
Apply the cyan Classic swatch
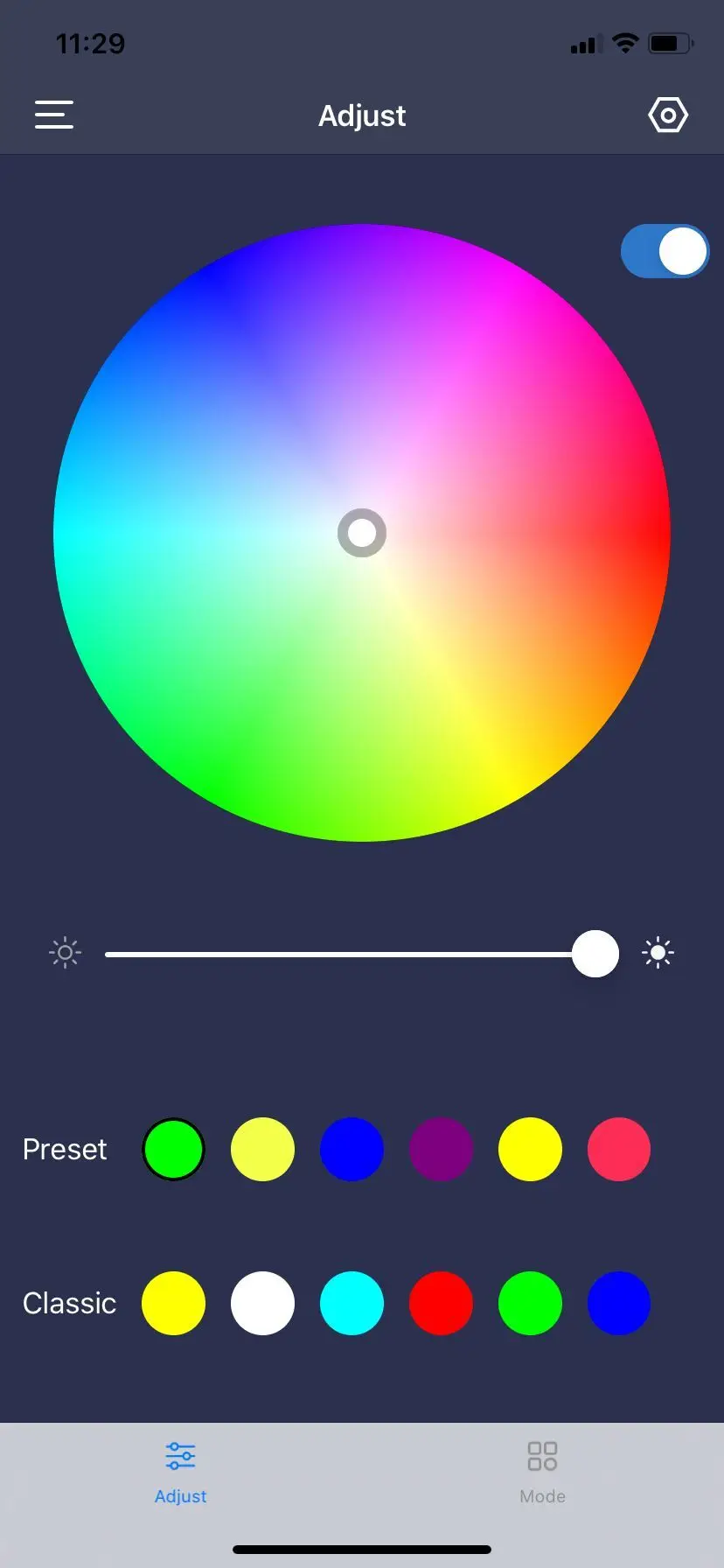coord(352,1303)
